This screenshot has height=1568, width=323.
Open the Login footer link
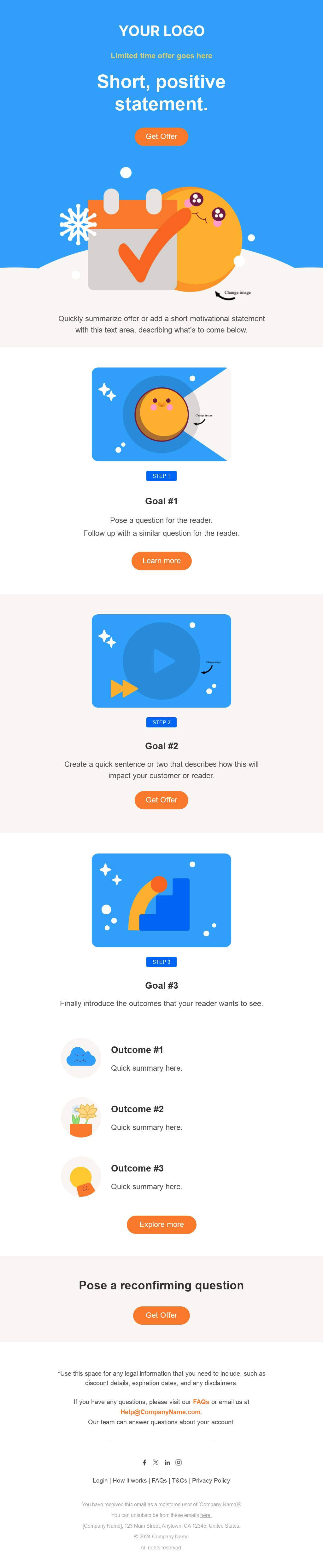[100, 1480]
